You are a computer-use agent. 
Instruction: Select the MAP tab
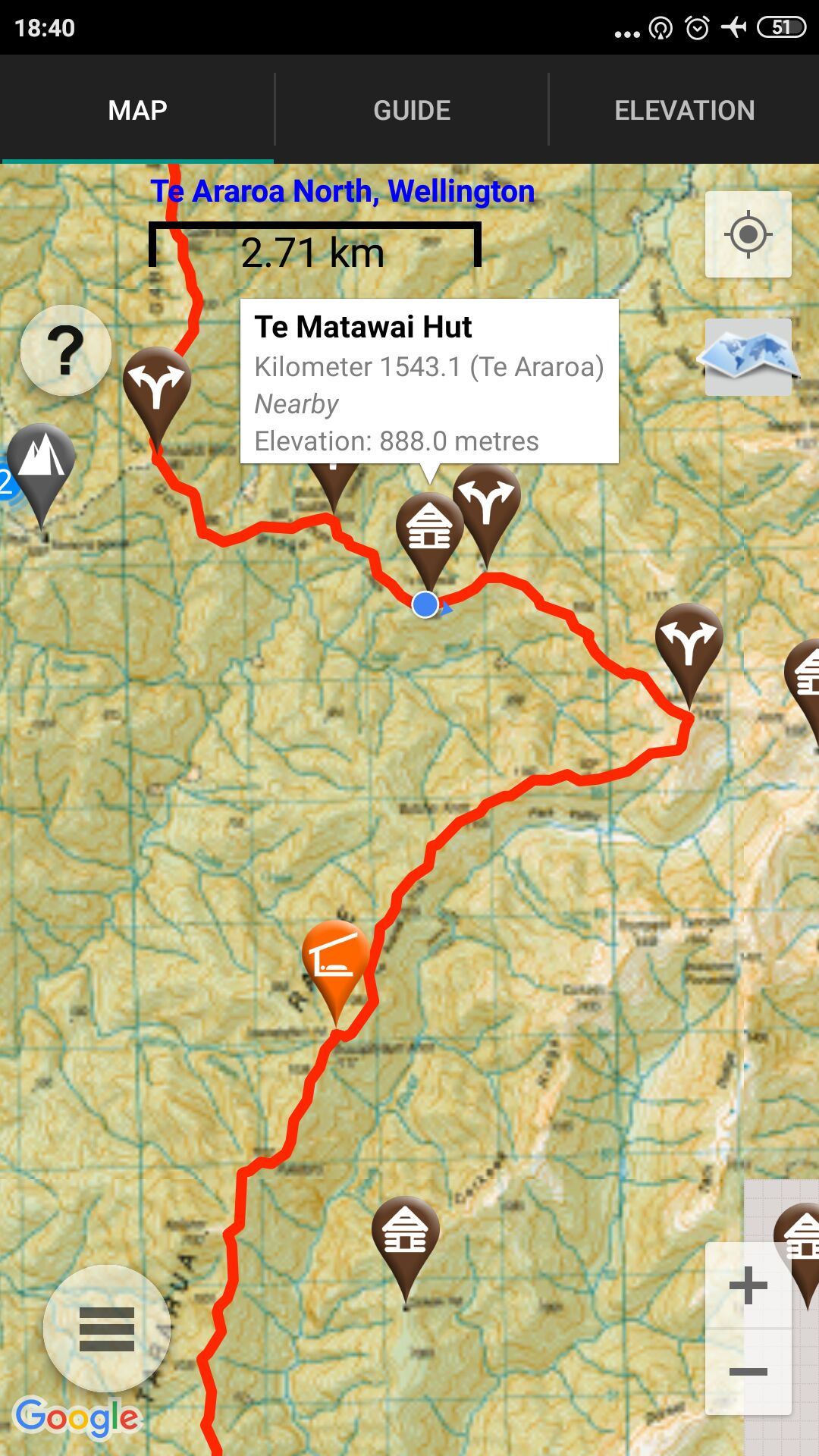tap(137, 111)
